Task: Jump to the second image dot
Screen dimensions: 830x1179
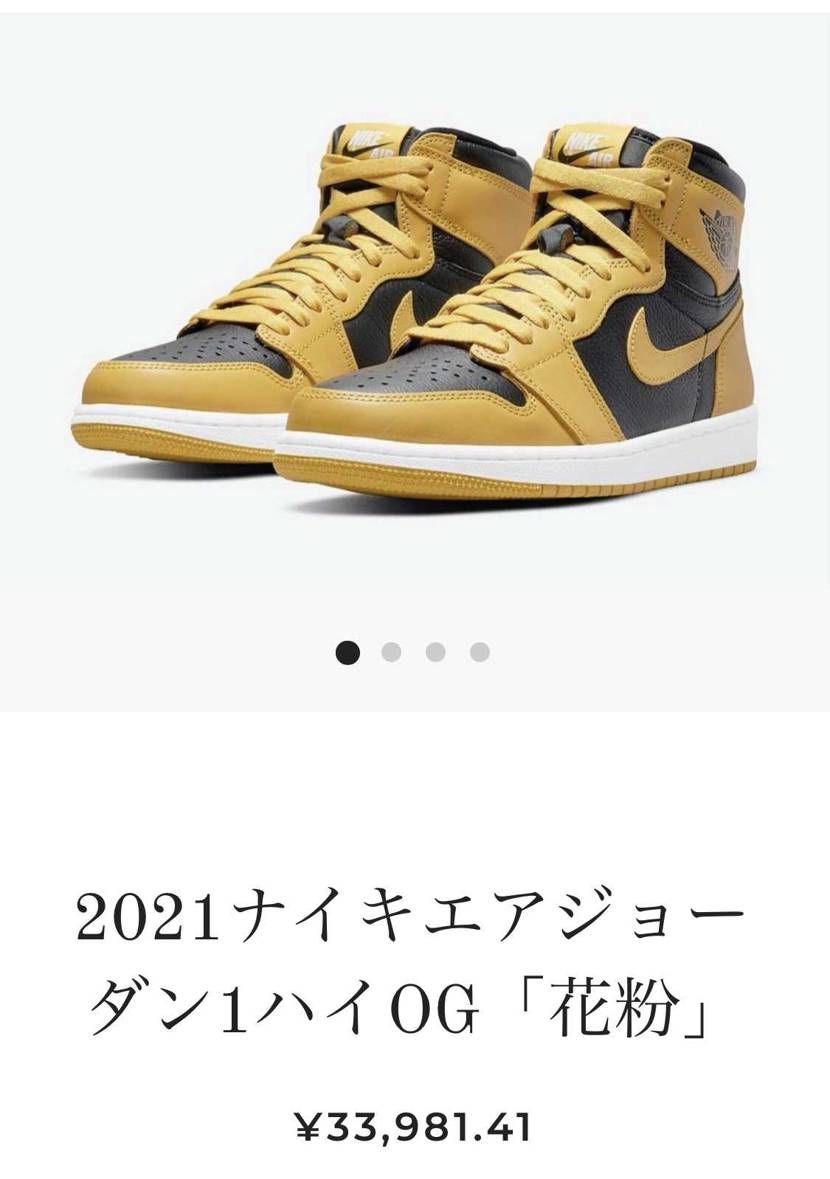Action: tap(391, 650)
